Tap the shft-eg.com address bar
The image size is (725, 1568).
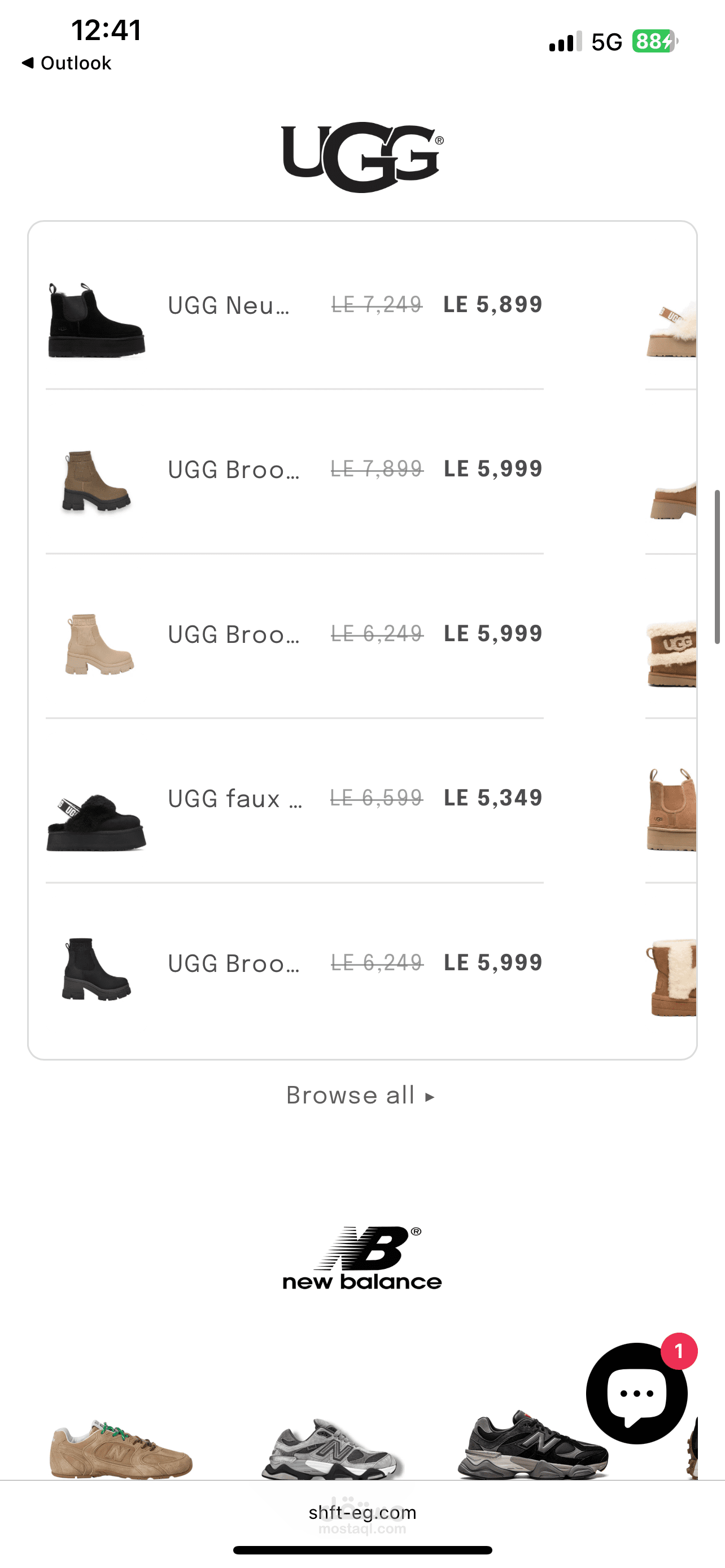(362, 1512)
